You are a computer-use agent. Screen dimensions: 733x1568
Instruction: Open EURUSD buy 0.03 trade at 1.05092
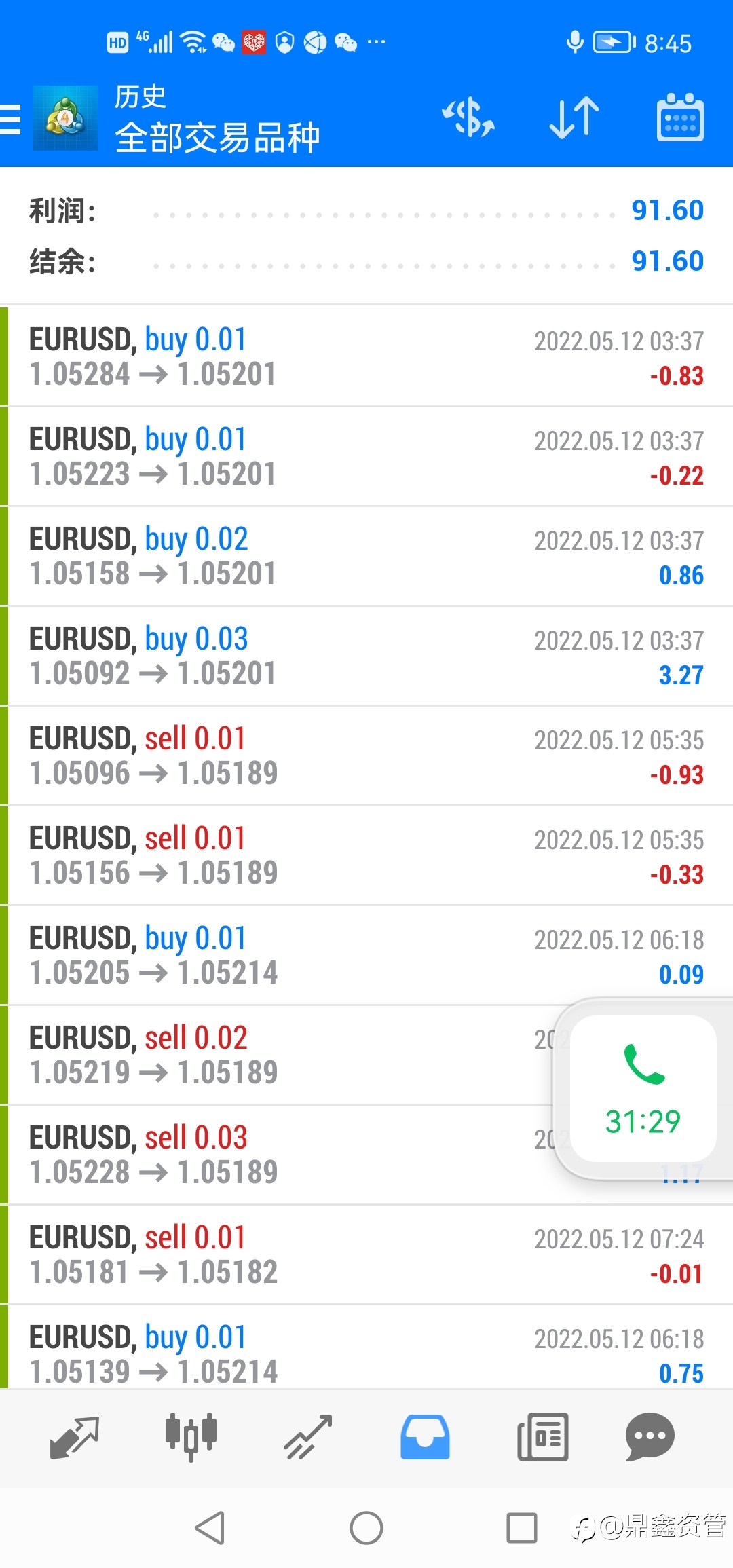[366, 656]
